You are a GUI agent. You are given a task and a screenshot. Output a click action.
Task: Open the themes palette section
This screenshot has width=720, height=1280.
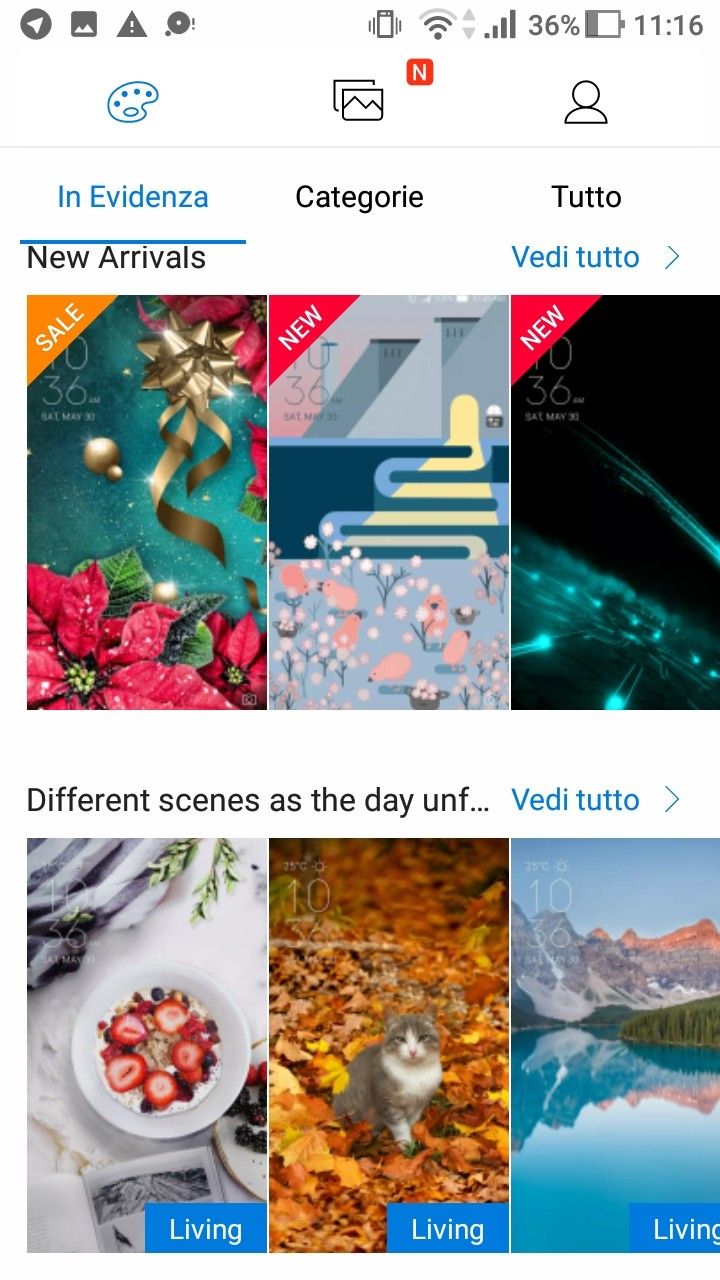point(133,102)
